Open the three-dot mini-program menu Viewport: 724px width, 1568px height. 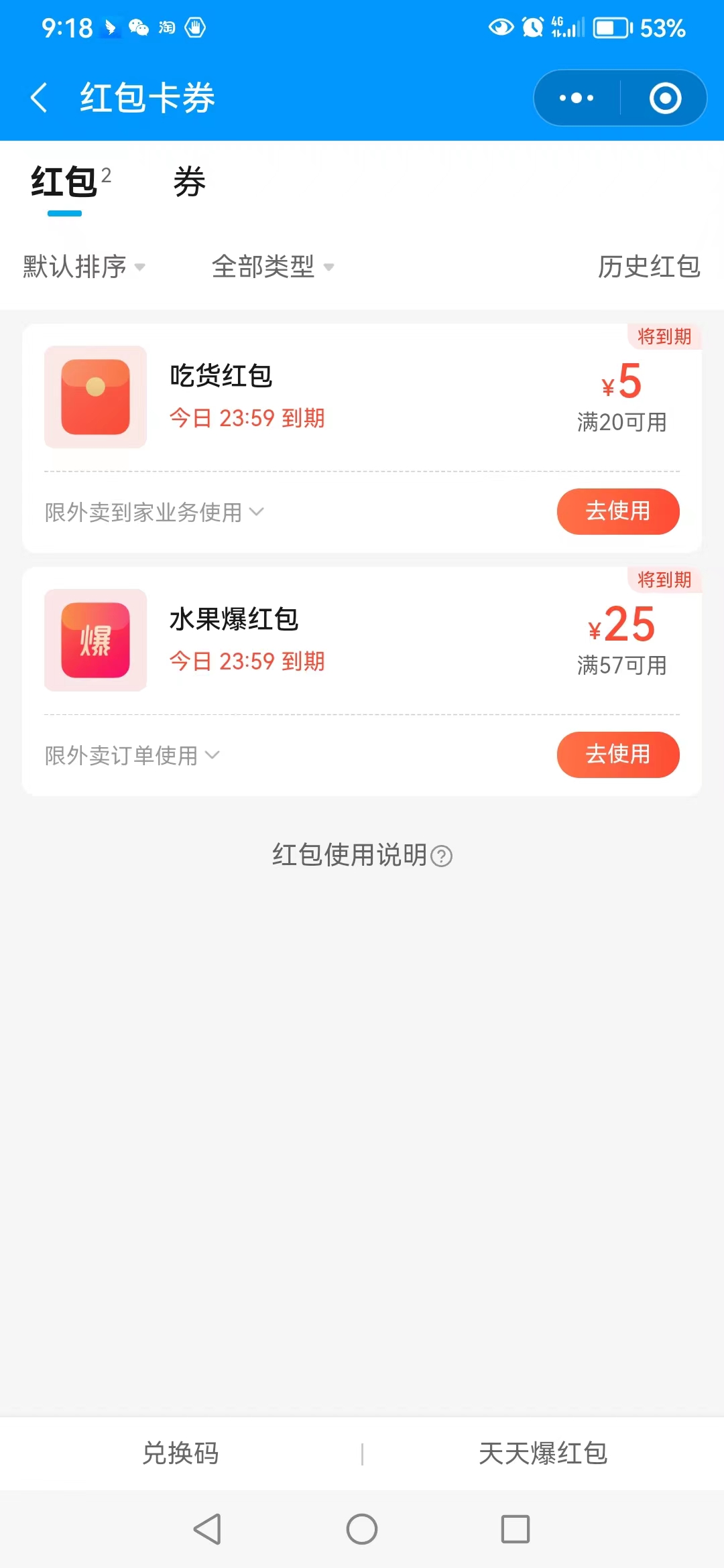577,98
